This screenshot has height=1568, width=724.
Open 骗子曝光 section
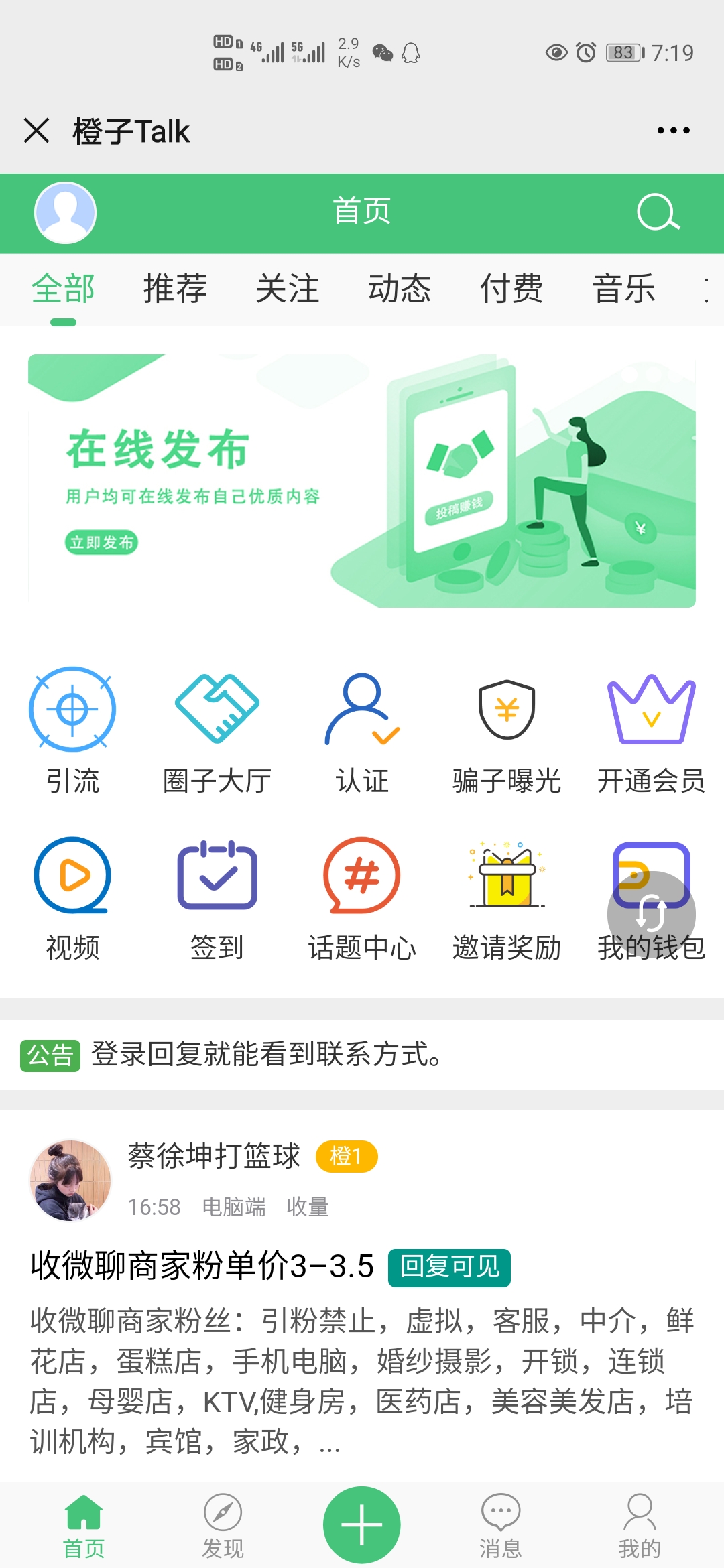click(x=507, y=730)
